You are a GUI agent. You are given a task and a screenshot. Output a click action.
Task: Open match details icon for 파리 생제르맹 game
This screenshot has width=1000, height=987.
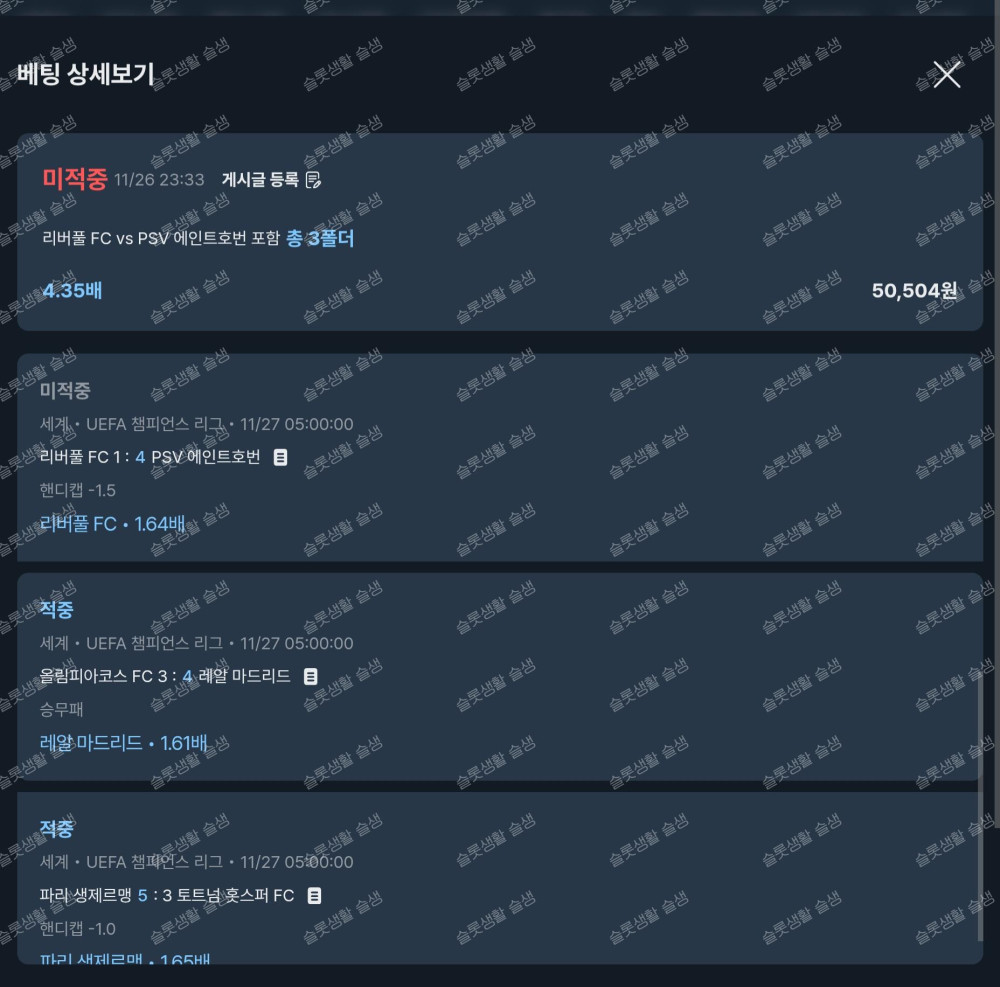pos(314,895)
